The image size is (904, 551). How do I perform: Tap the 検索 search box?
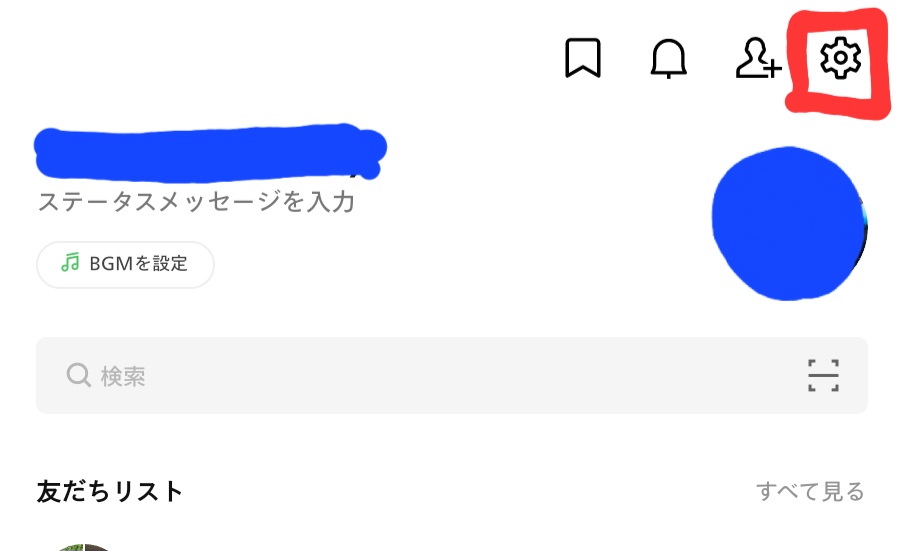[x=400, y=376]
